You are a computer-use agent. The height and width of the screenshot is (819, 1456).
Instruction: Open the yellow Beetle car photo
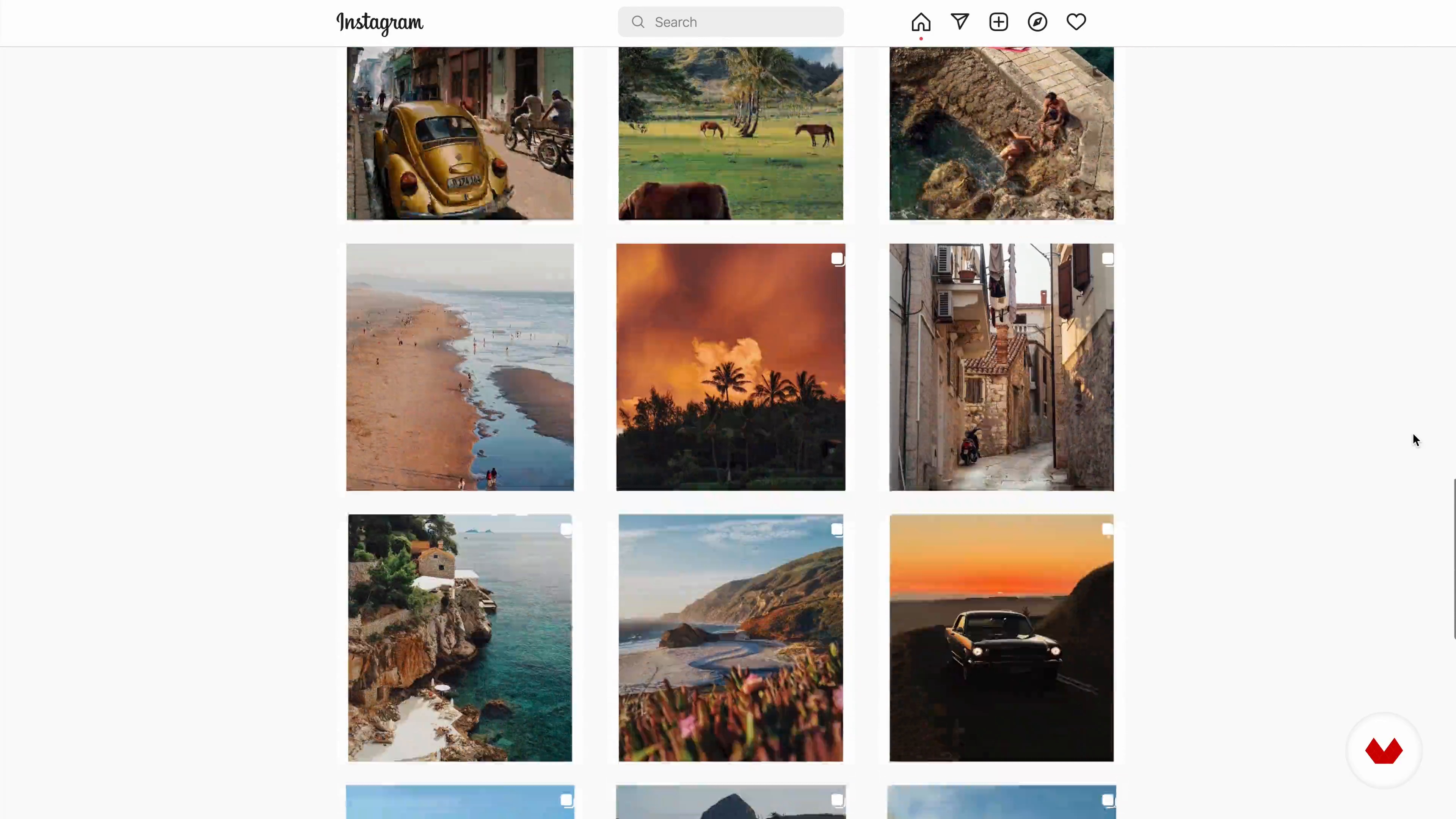(460, 133)
